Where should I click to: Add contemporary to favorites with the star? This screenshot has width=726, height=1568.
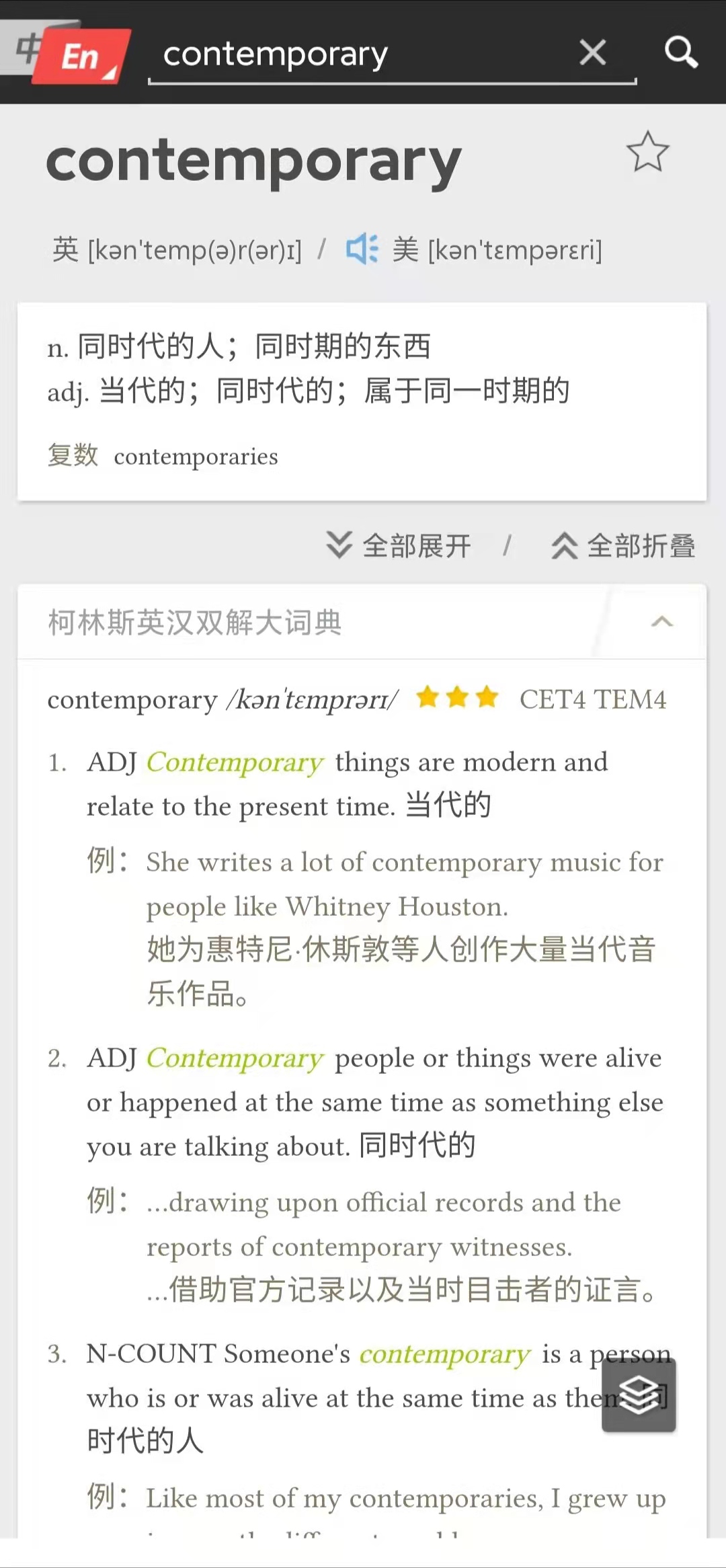[x=647, y=152]
